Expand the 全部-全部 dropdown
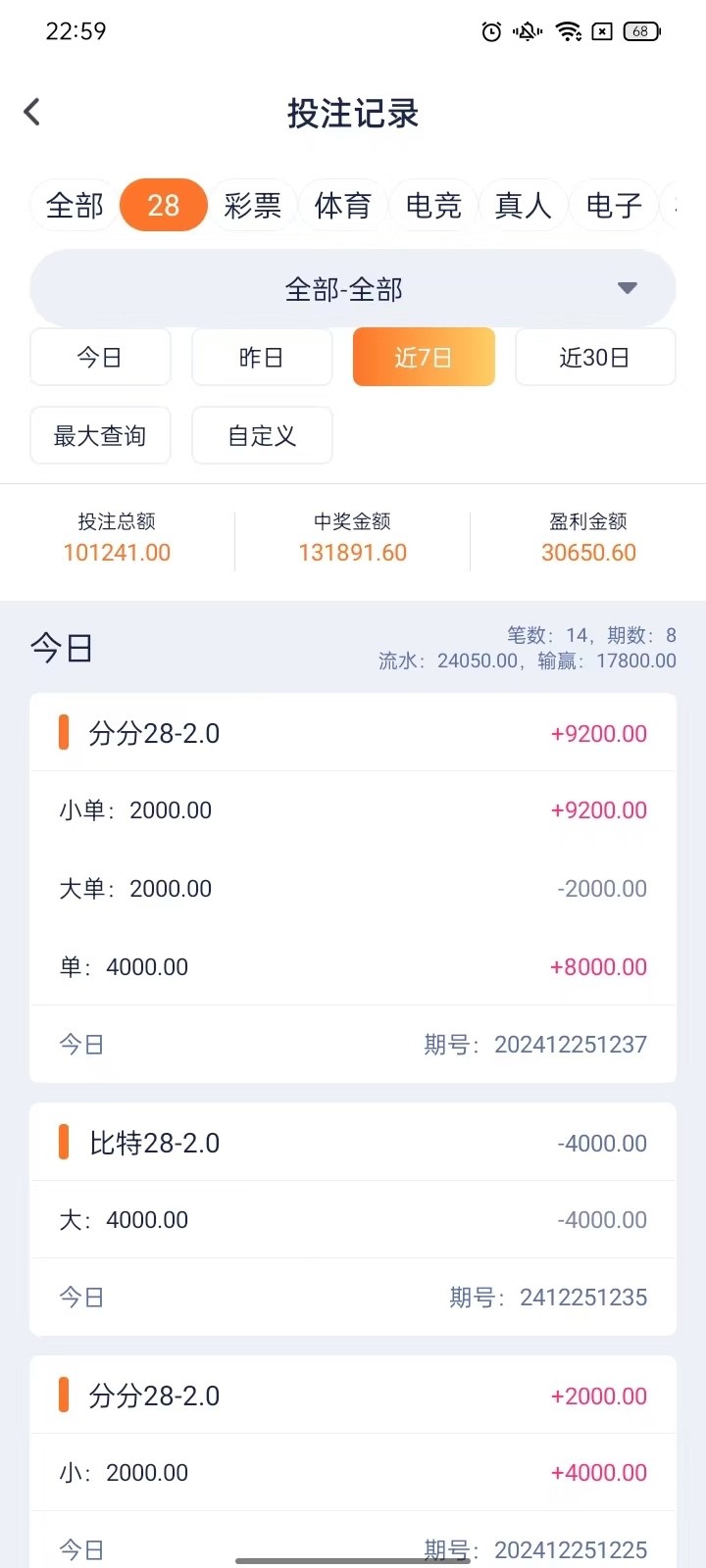This screenshot has width=706, height=1568. click(353, 289)
